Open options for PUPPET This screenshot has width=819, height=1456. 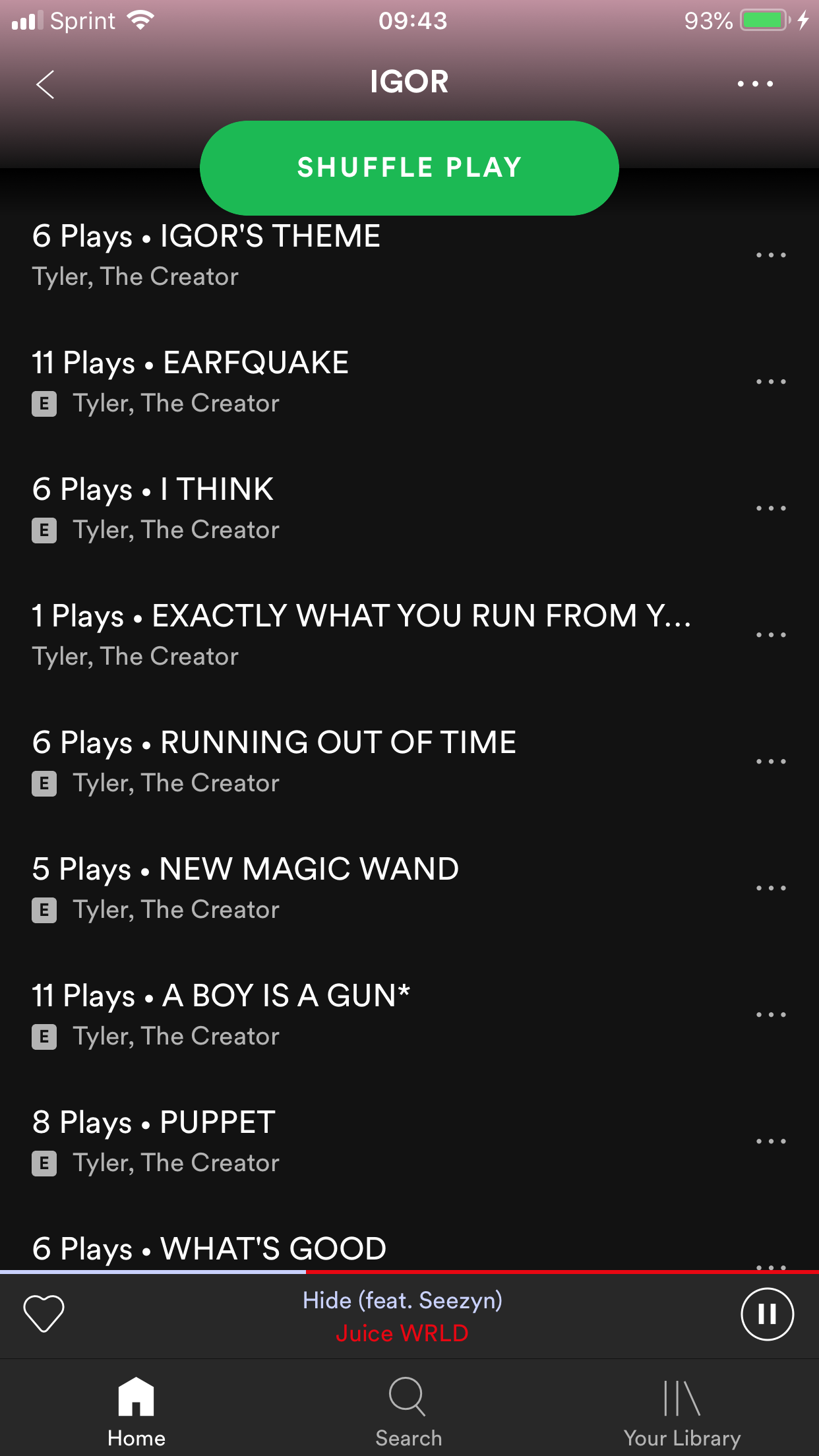771,1141
